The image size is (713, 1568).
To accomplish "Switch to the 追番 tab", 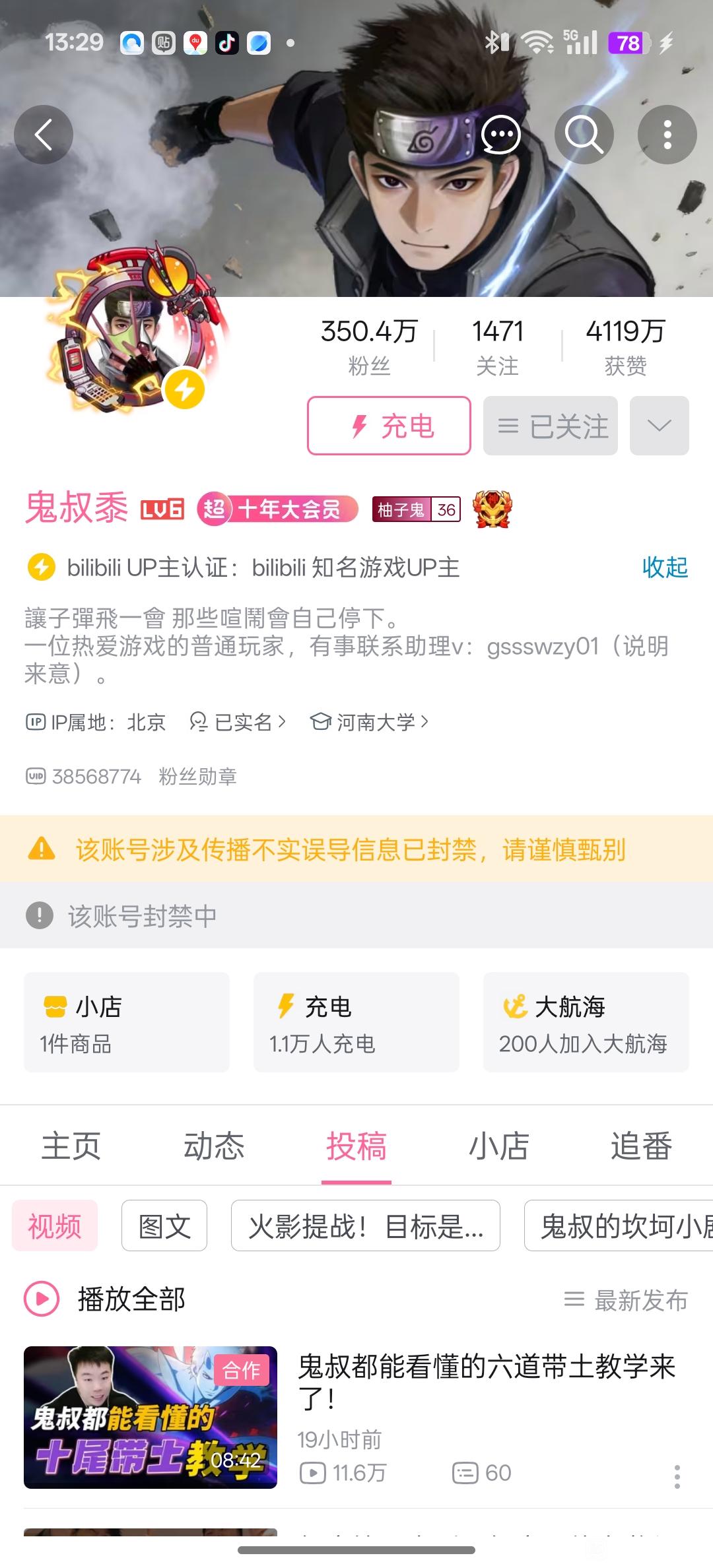I will (641, 1146).
